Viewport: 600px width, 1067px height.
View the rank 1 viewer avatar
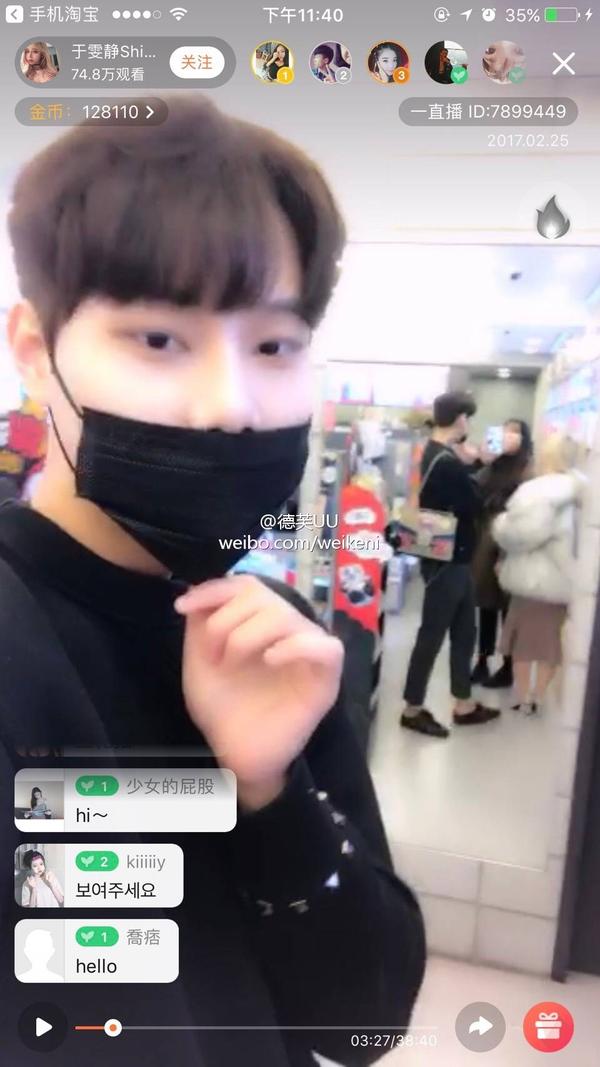pyautogui.click(x=271, y=62)
